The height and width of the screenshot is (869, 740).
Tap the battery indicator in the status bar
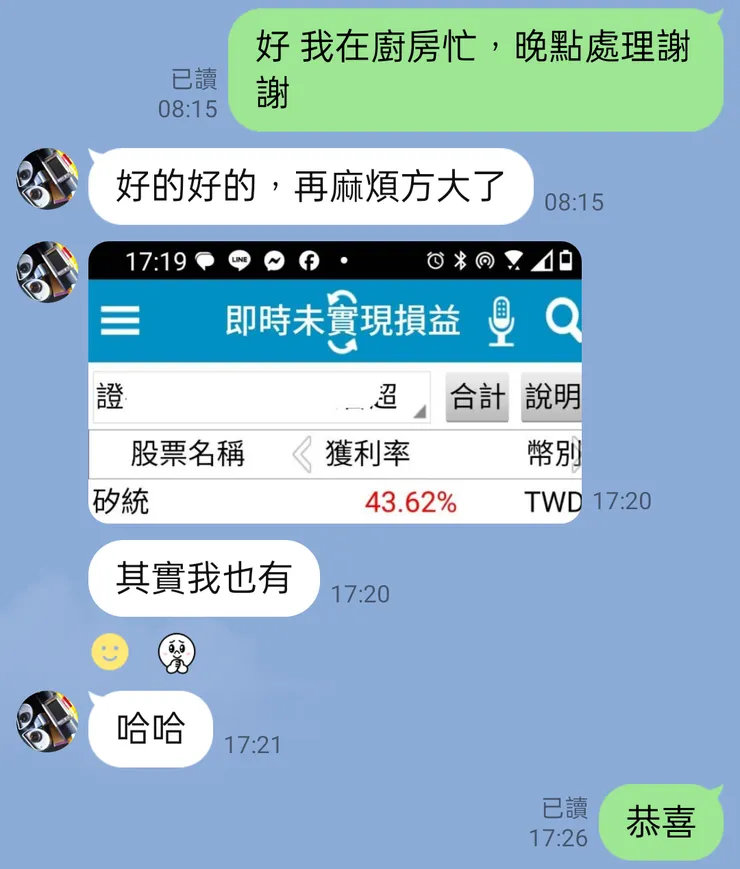(566, 261)
